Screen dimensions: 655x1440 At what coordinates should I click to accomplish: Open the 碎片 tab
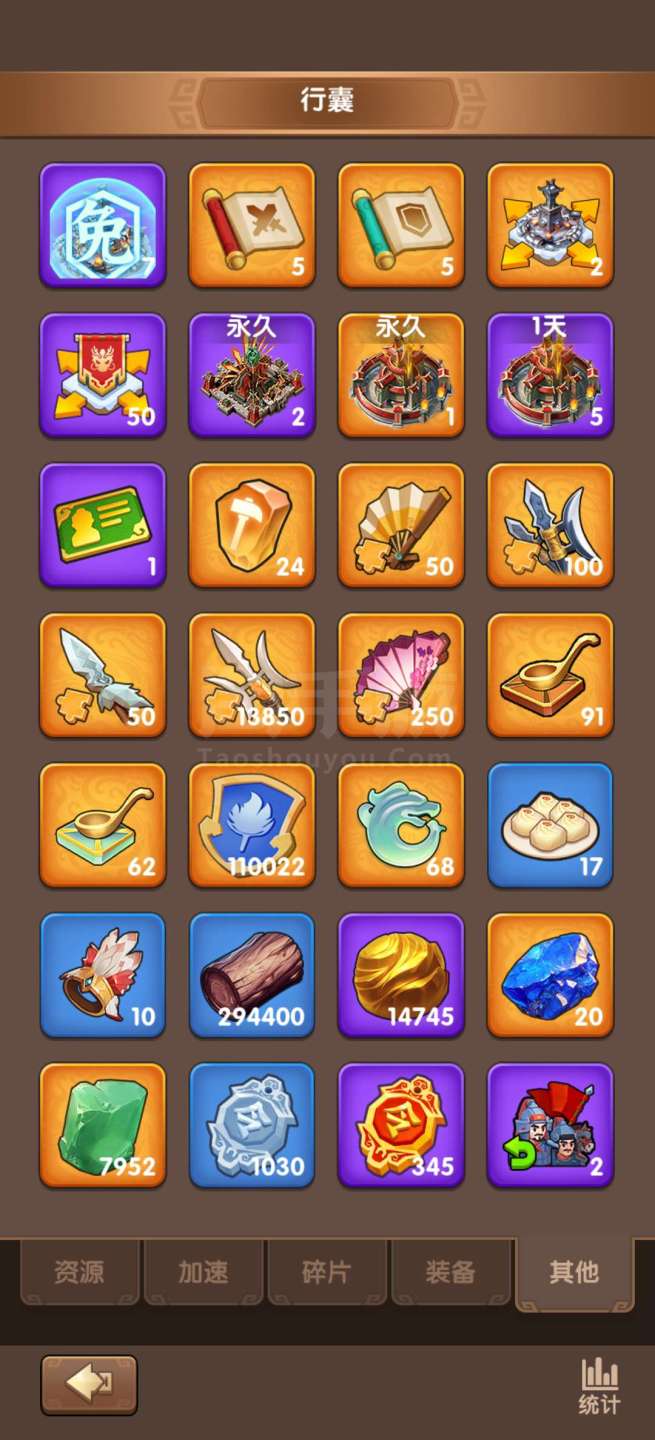pos(327,1272)
